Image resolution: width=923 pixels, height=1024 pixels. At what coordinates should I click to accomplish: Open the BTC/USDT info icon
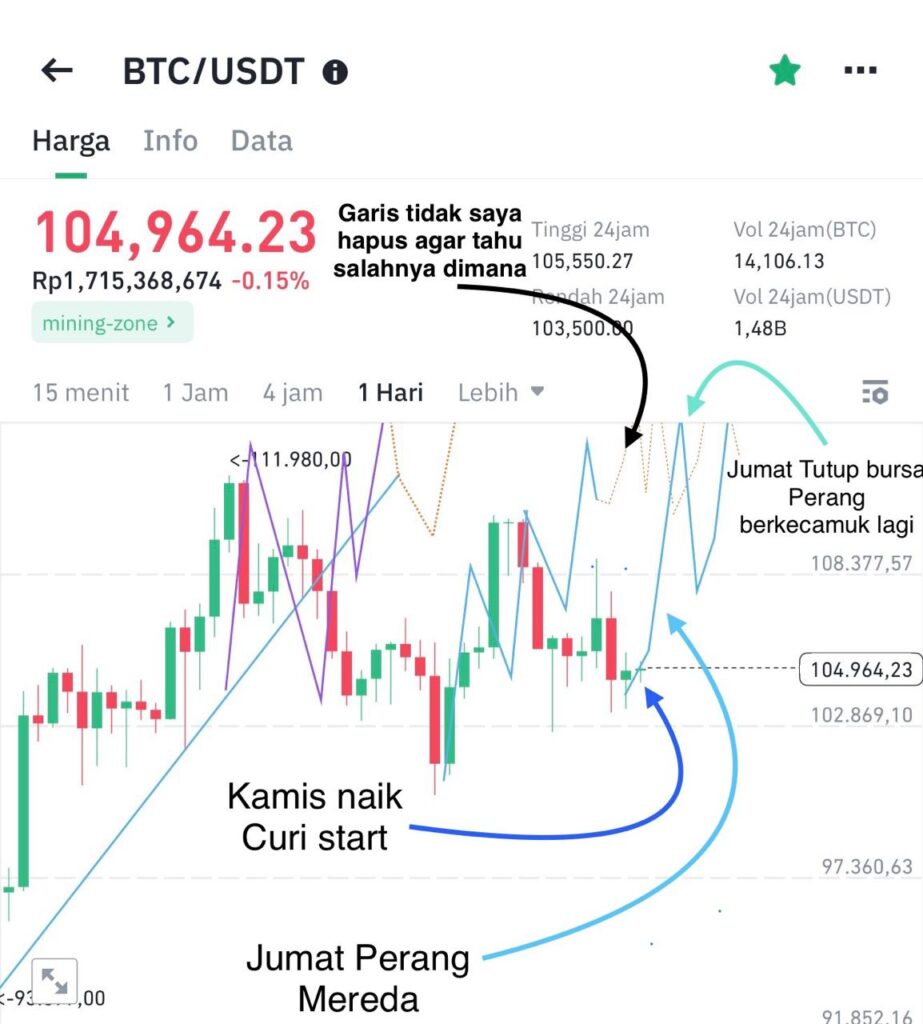(336, 72)
